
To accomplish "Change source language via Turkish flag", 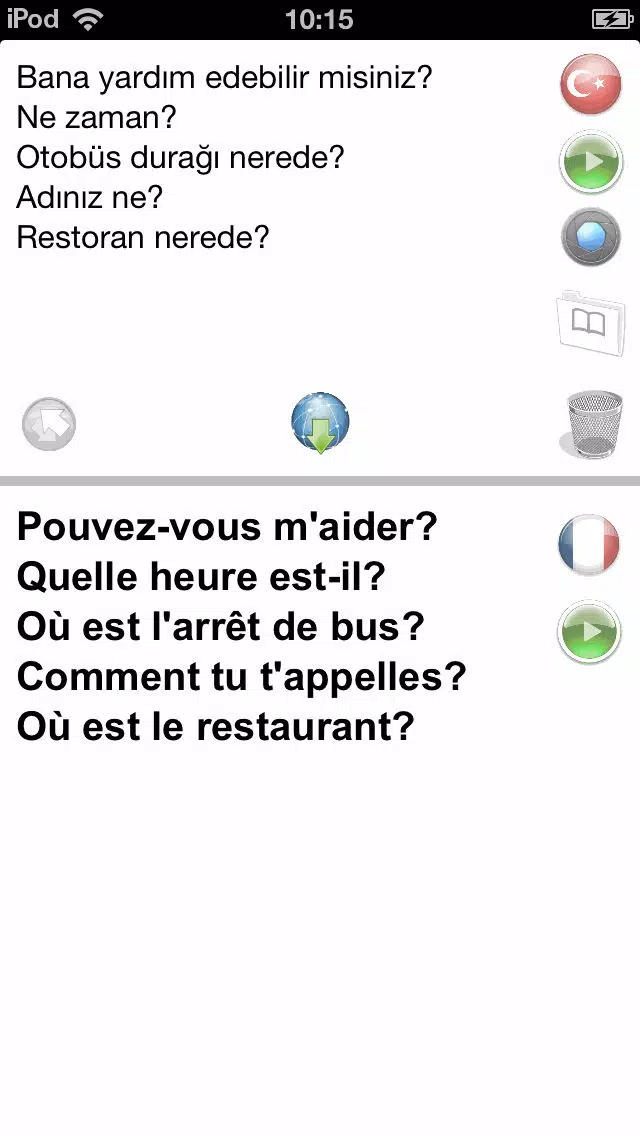I will click(x=591, y=85).
